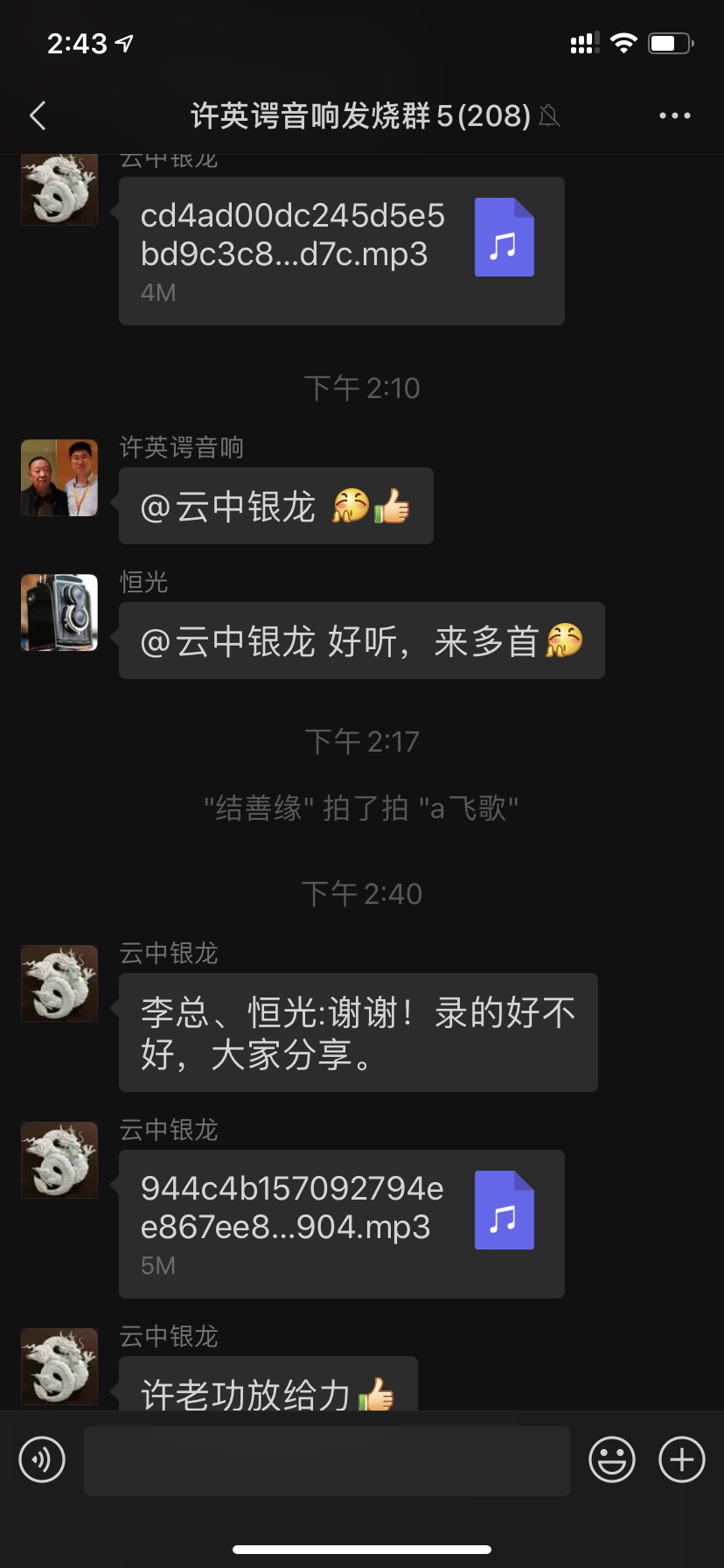Open the cd4ad00dc245d5e5 mp3 file
This screenshot has width=724, height=1568.
(x=341, y=250)
